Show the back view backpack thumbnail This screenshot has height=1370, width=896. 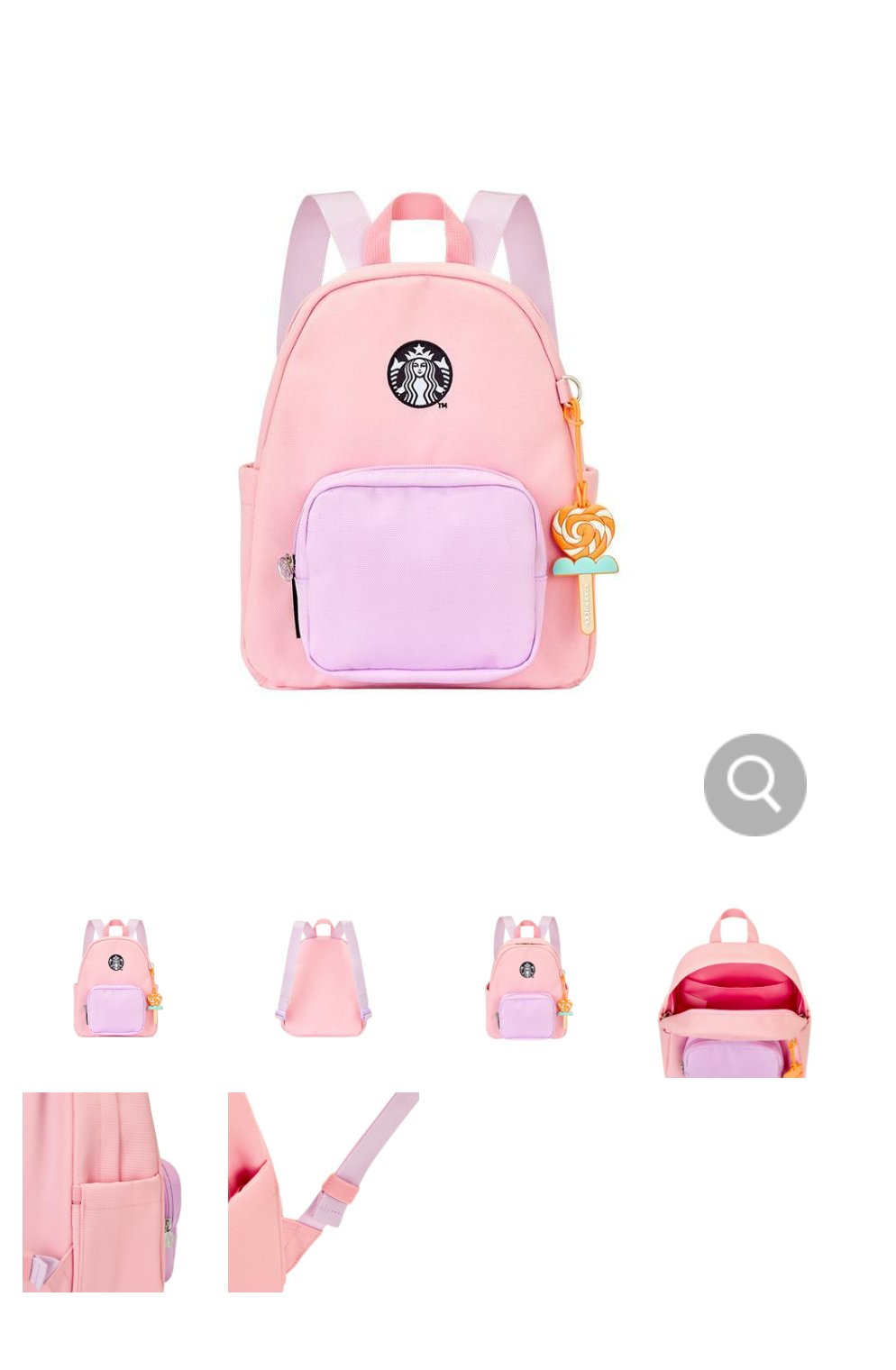pos(323,978)
